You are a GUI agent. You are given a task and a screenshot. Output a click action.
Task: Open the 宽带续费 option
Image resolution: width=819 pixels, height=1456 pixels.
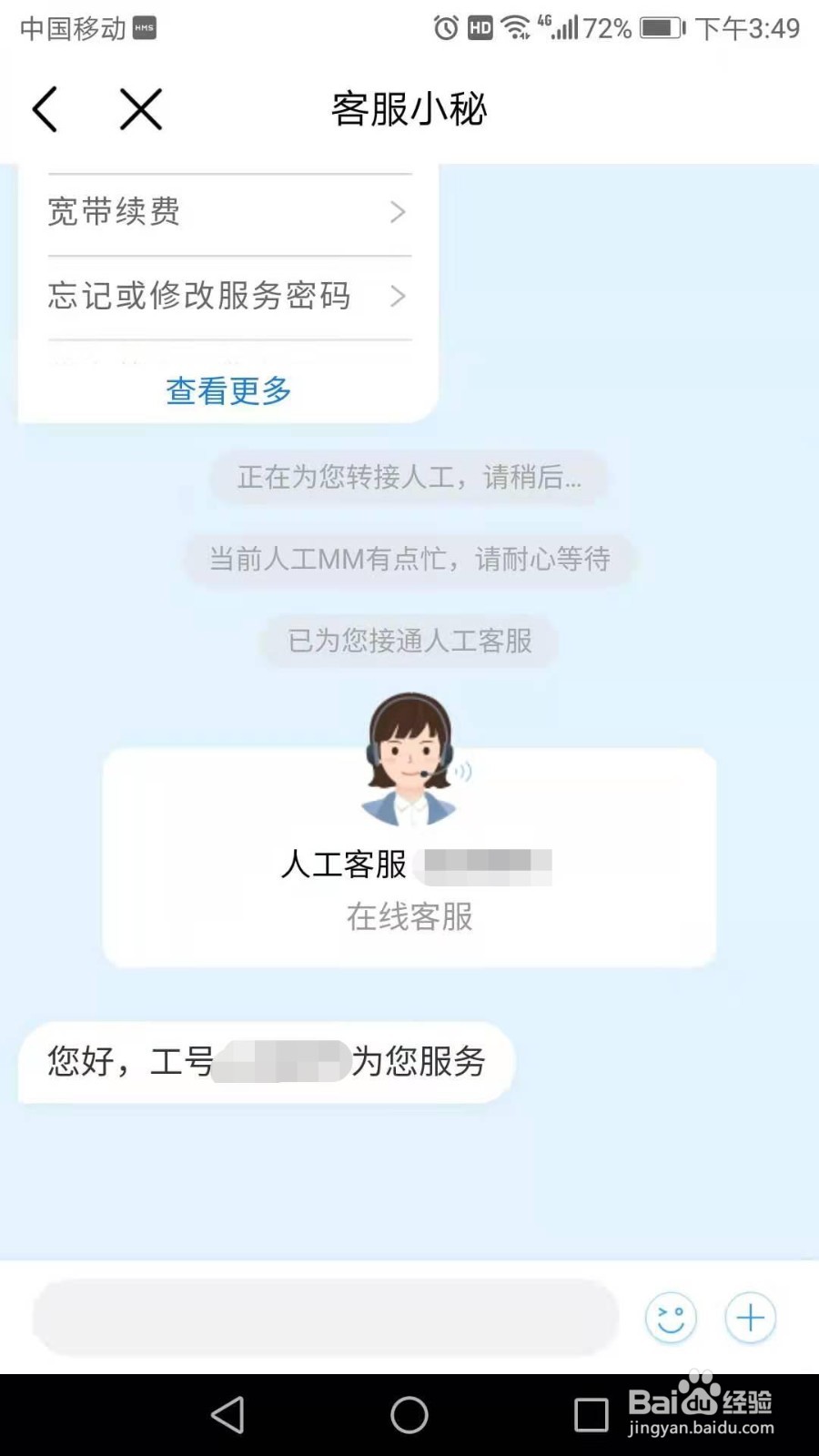pos(229,213)
